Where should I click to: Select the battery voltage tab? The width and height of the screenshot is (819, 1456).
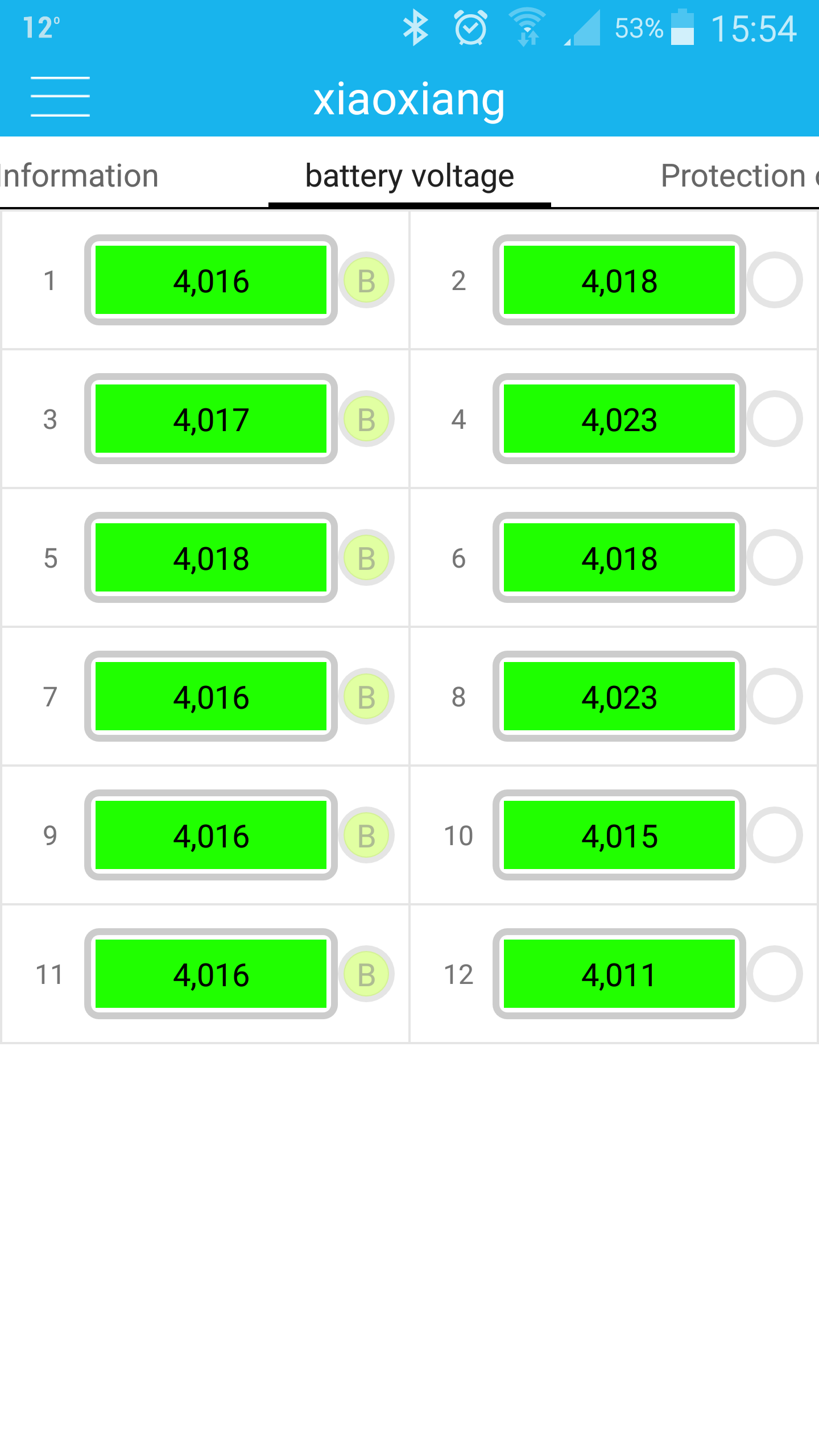(x=409, y=176)
